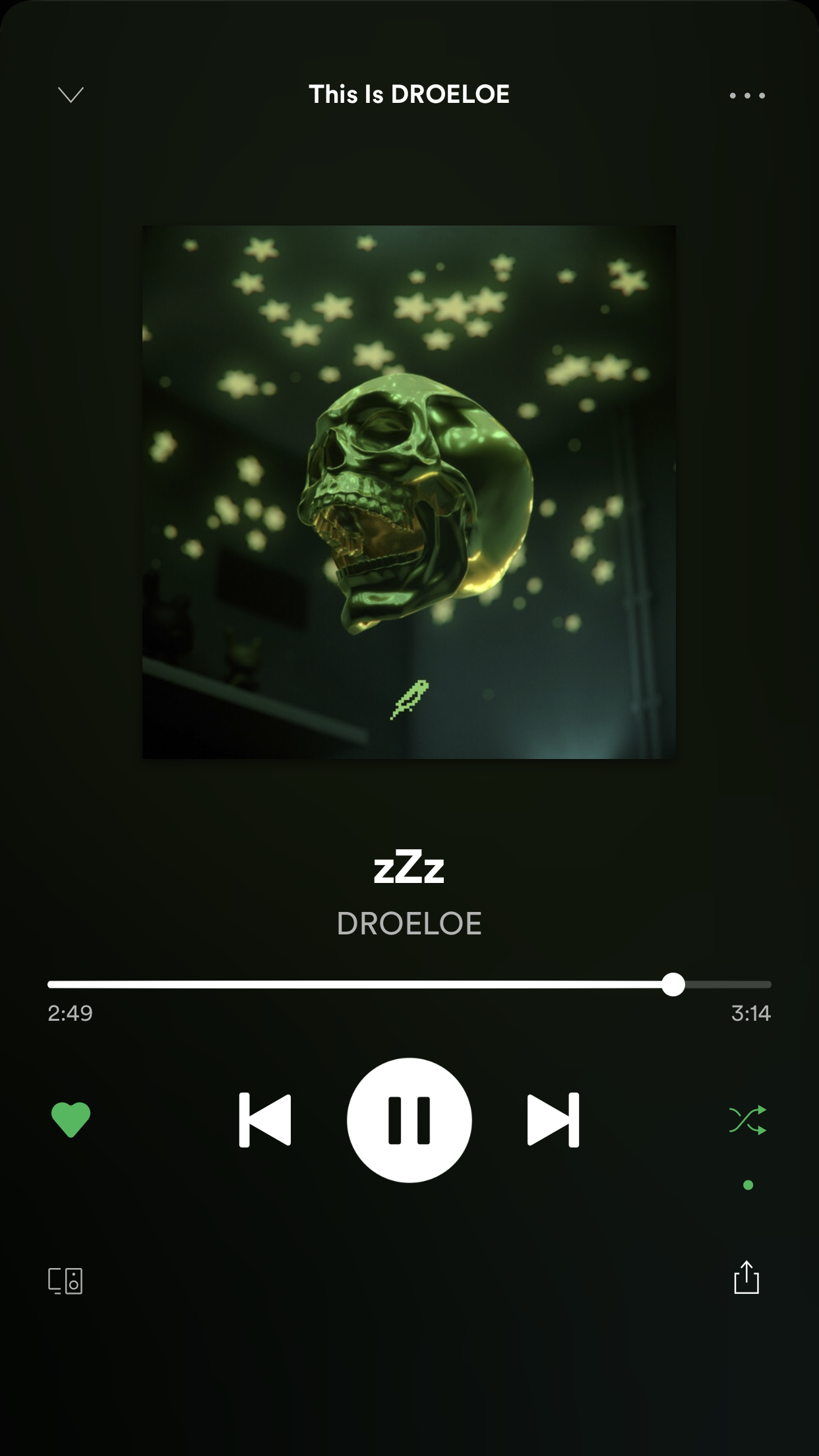Open the artist DROELOE
Screen dimensions: 819x1456
pyautogui.click(x=409, y=923)
